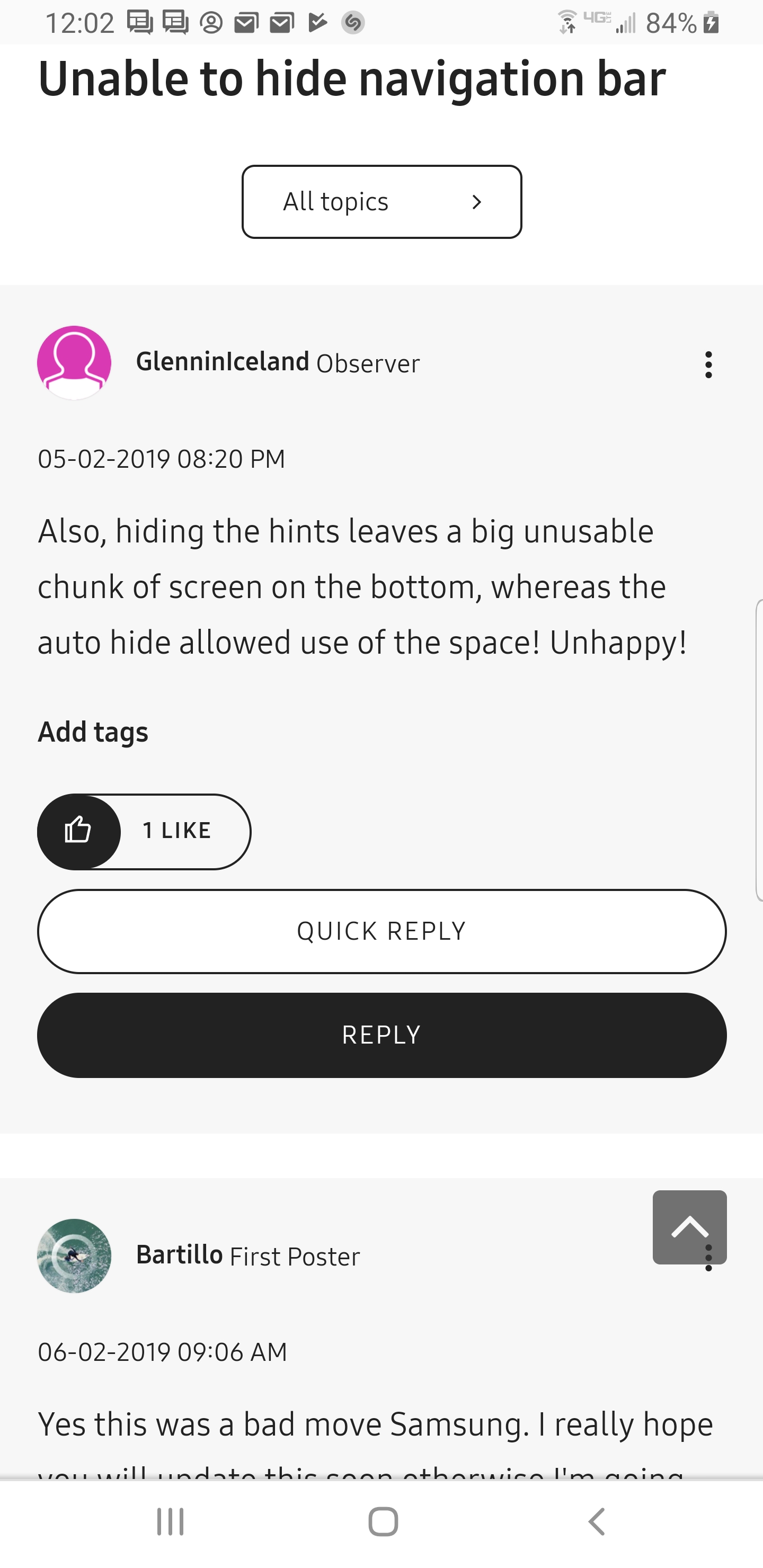Open recent apps from navigation bar
763x1568 pixels.
tap(170, 1522)
